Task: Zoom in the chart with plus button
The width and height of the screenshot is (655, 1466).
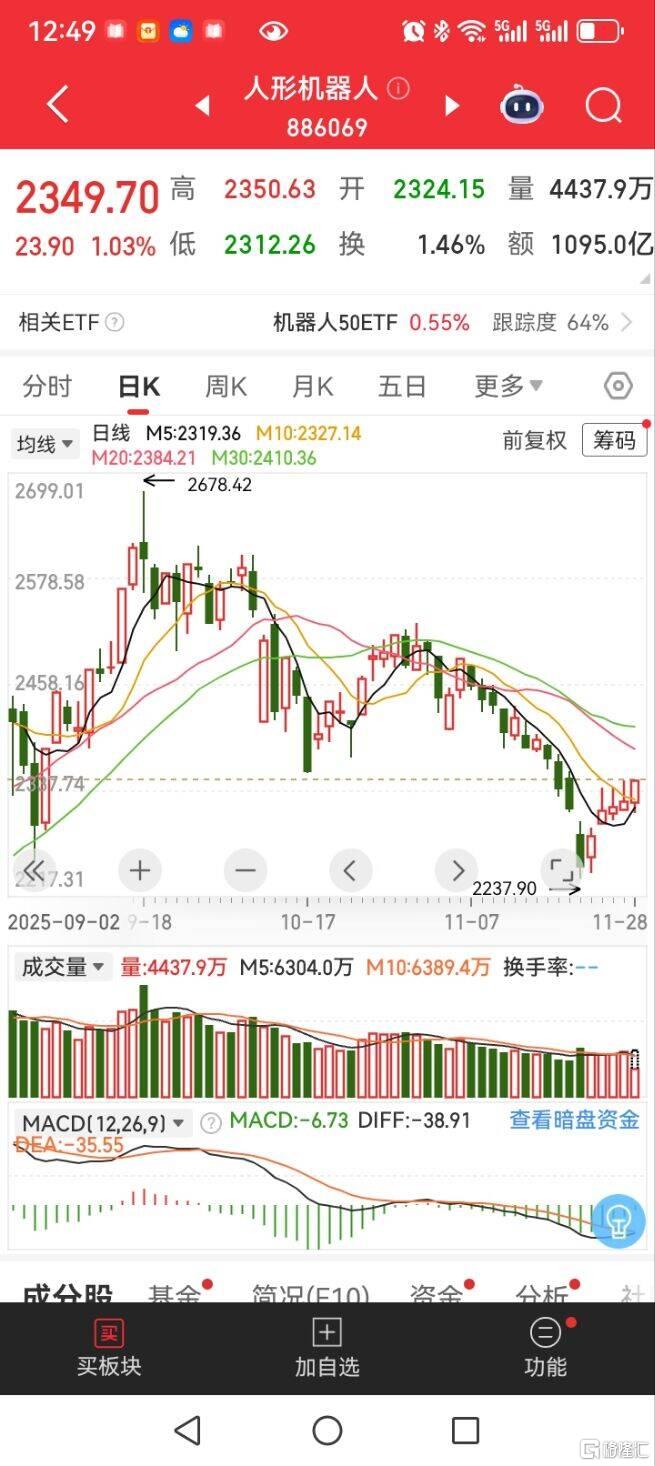Action: tap(140, 870)
